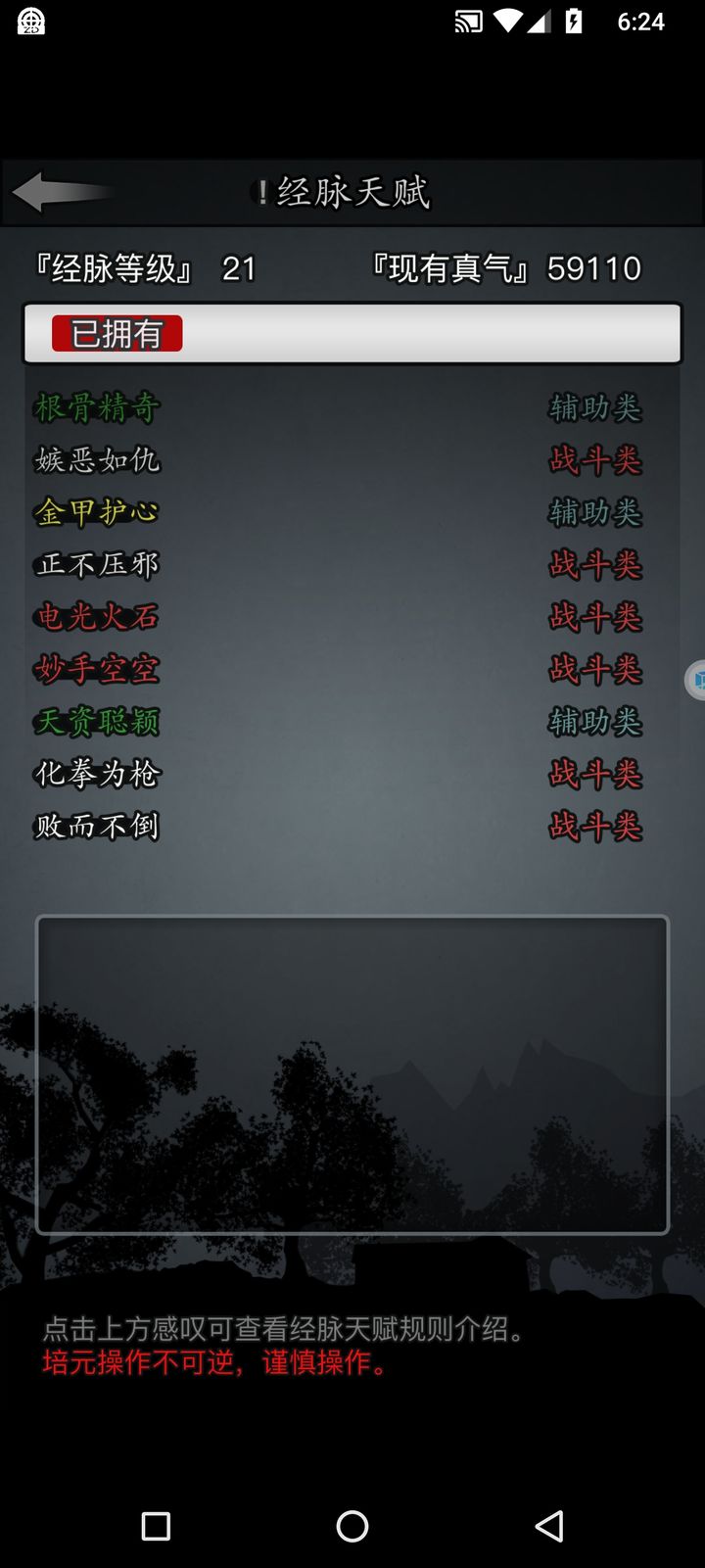Open the 败而不倒 combat talent
This screenshot has width=705, height=1568.
pos(94,826)
